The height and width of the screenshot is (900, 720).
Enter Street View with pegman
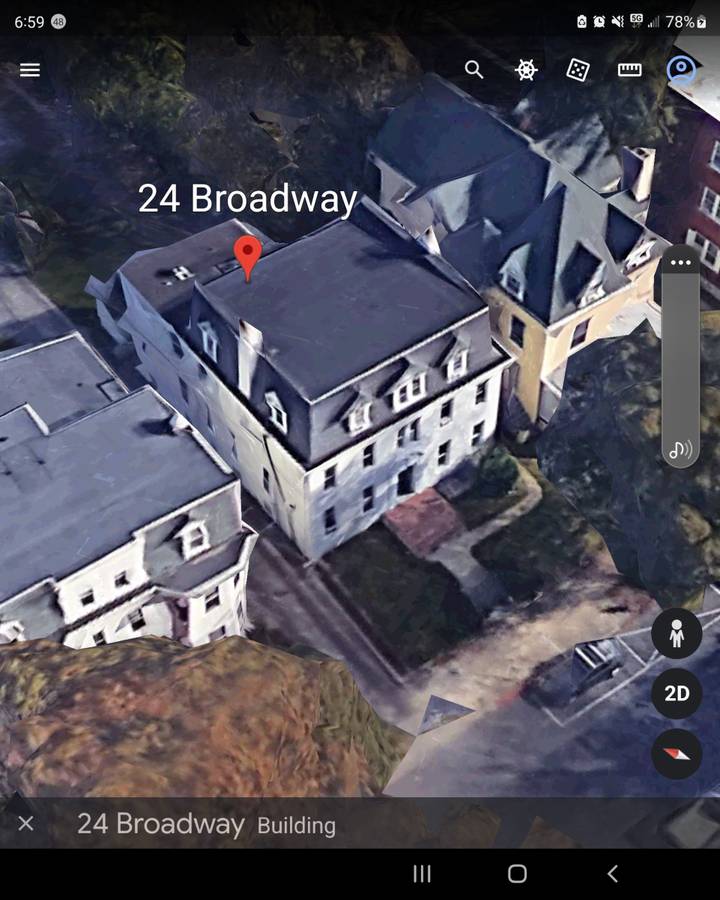[x=677, y=634]
